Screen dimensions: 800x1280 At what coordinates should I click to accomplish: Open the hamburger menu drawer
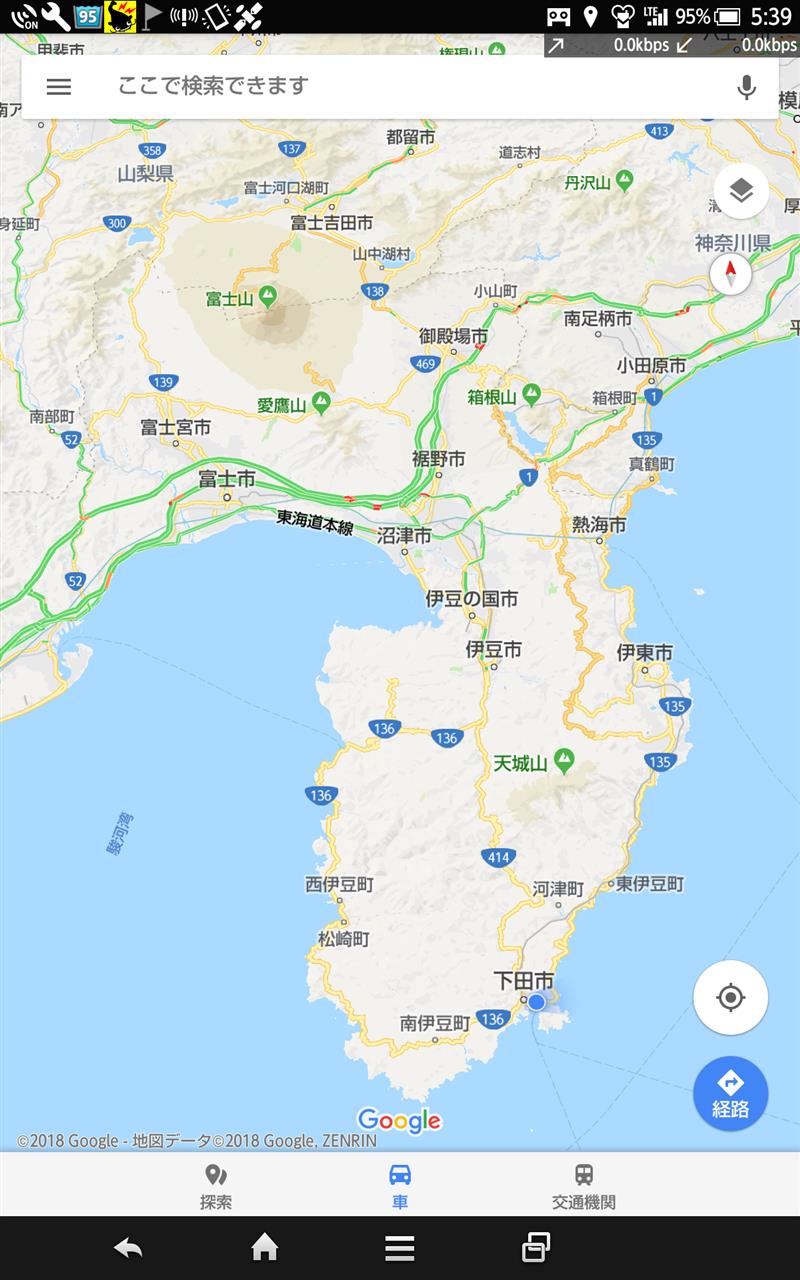tap(59, 86)
